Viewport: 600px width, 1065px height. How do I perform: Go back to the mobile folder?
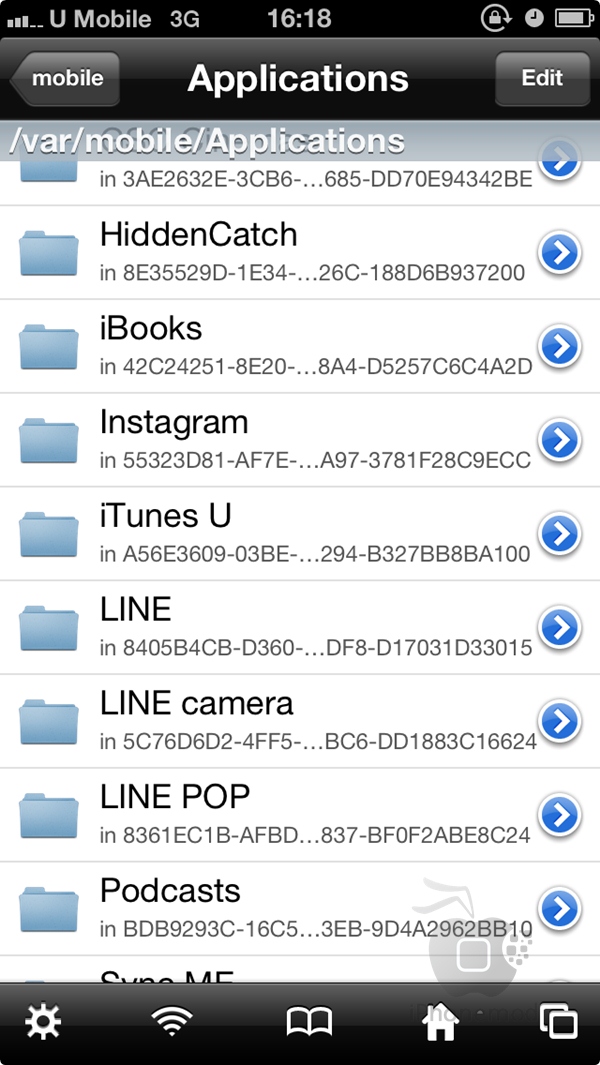tap(65, 79)
